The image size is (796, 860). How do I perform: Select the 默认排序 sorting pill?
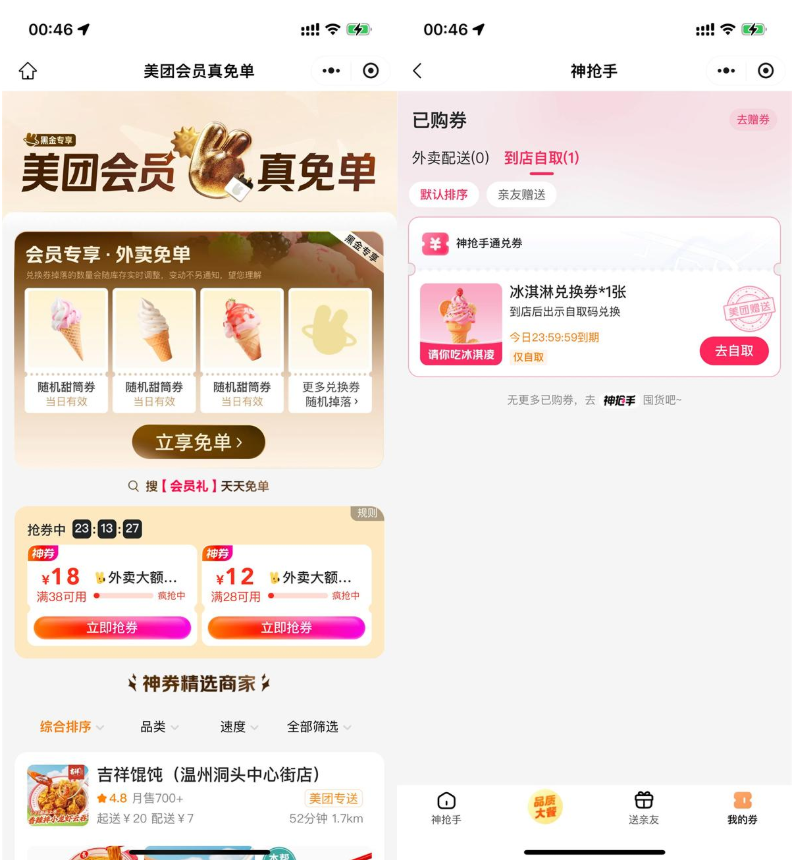(x=444, y=195)
